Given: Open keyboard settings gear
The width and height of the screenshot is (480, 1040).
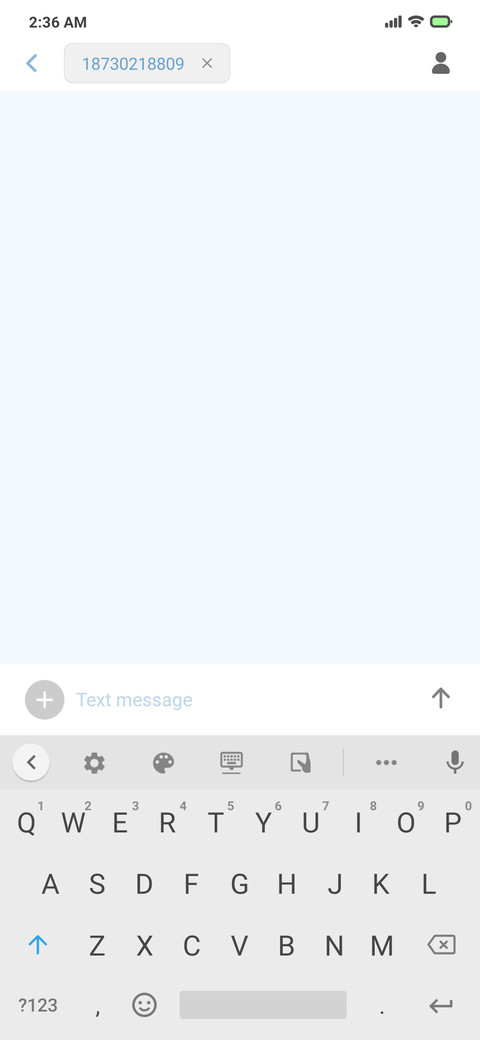Looking at the screenshot, I should click(x=94, y=763).
